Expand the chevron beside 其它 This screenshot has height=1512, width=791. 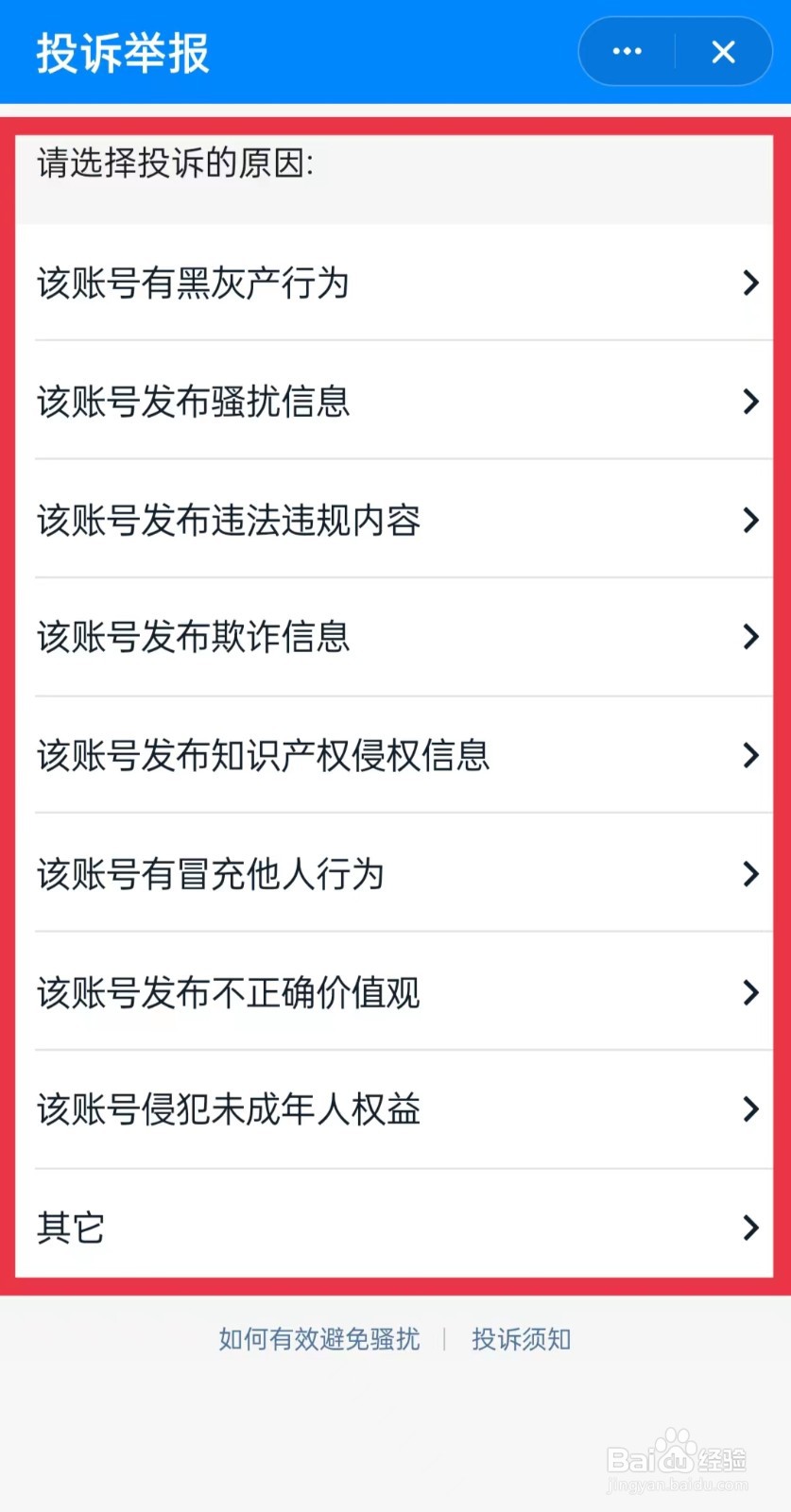750,1228
